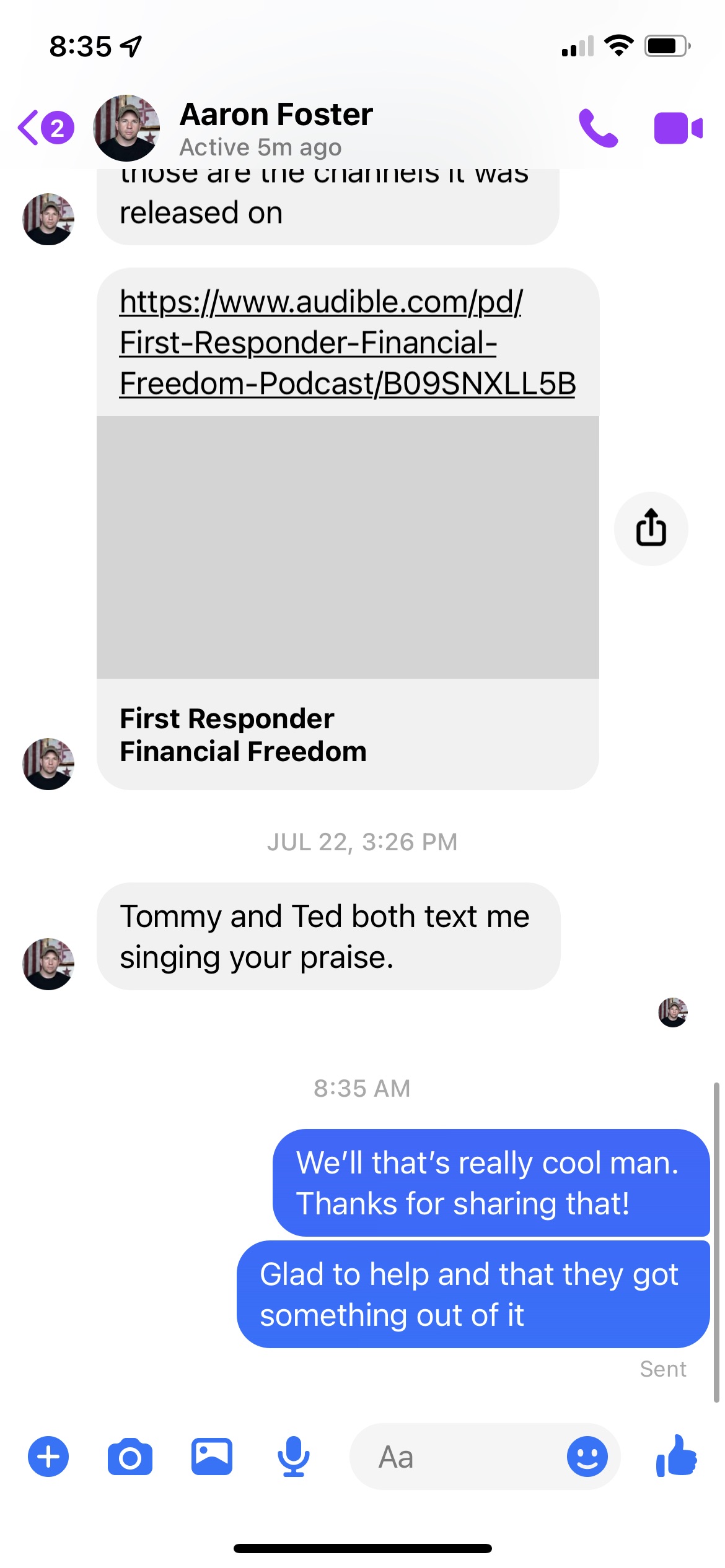Send a thumbs-up like
The image size is (725, 1568).
tap(677, 1456)
